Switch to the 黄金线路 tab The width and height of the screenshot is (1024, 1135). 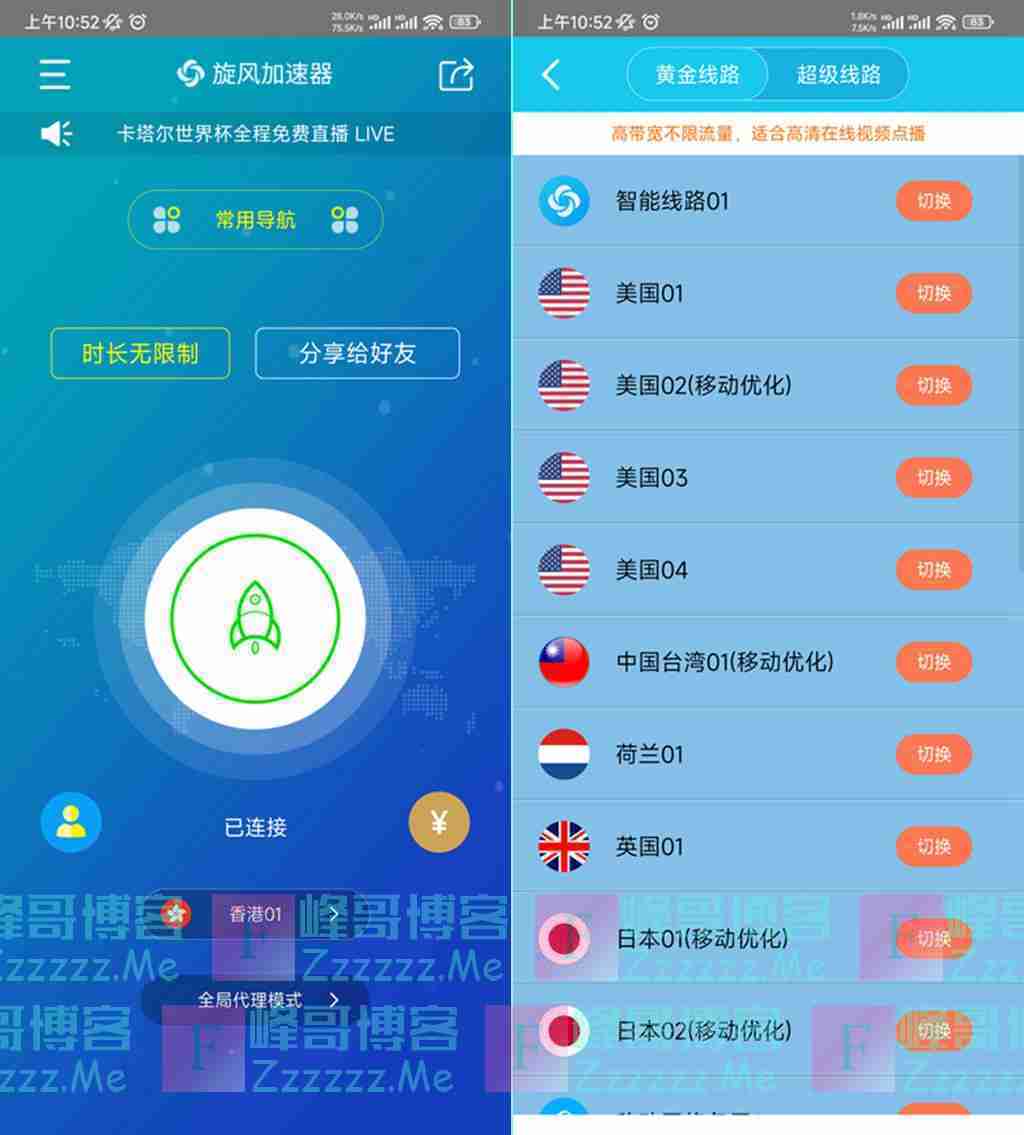coord(697,75)
